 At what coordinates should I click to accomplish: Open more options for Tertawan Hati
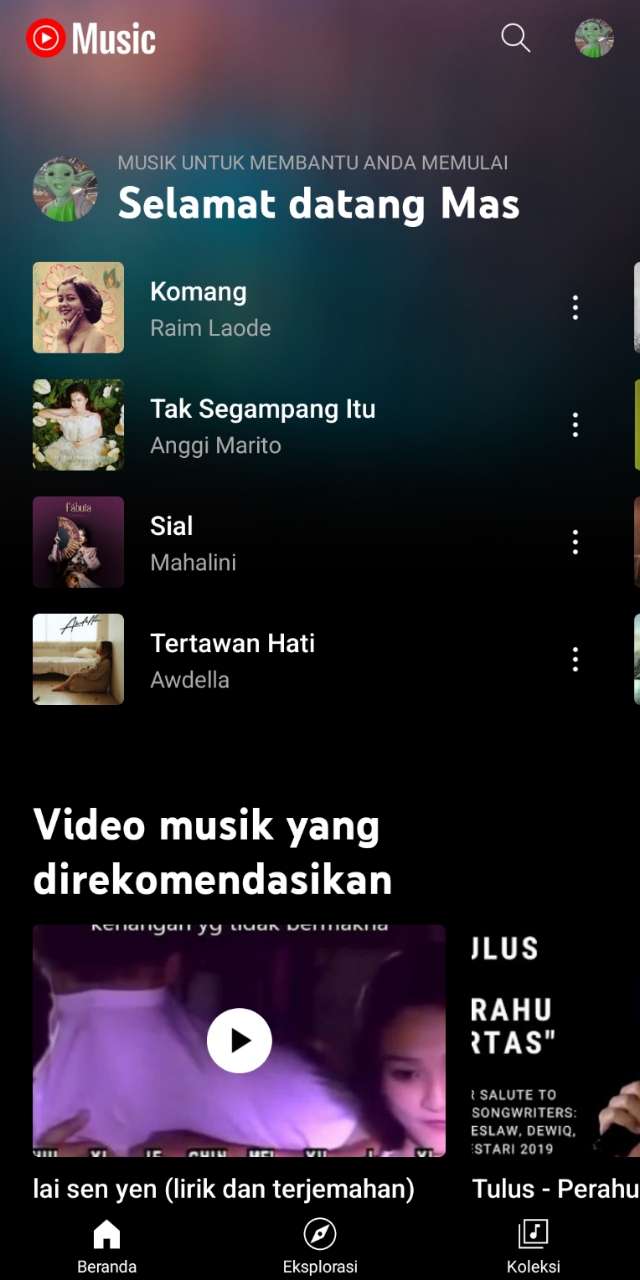point(575,660)
